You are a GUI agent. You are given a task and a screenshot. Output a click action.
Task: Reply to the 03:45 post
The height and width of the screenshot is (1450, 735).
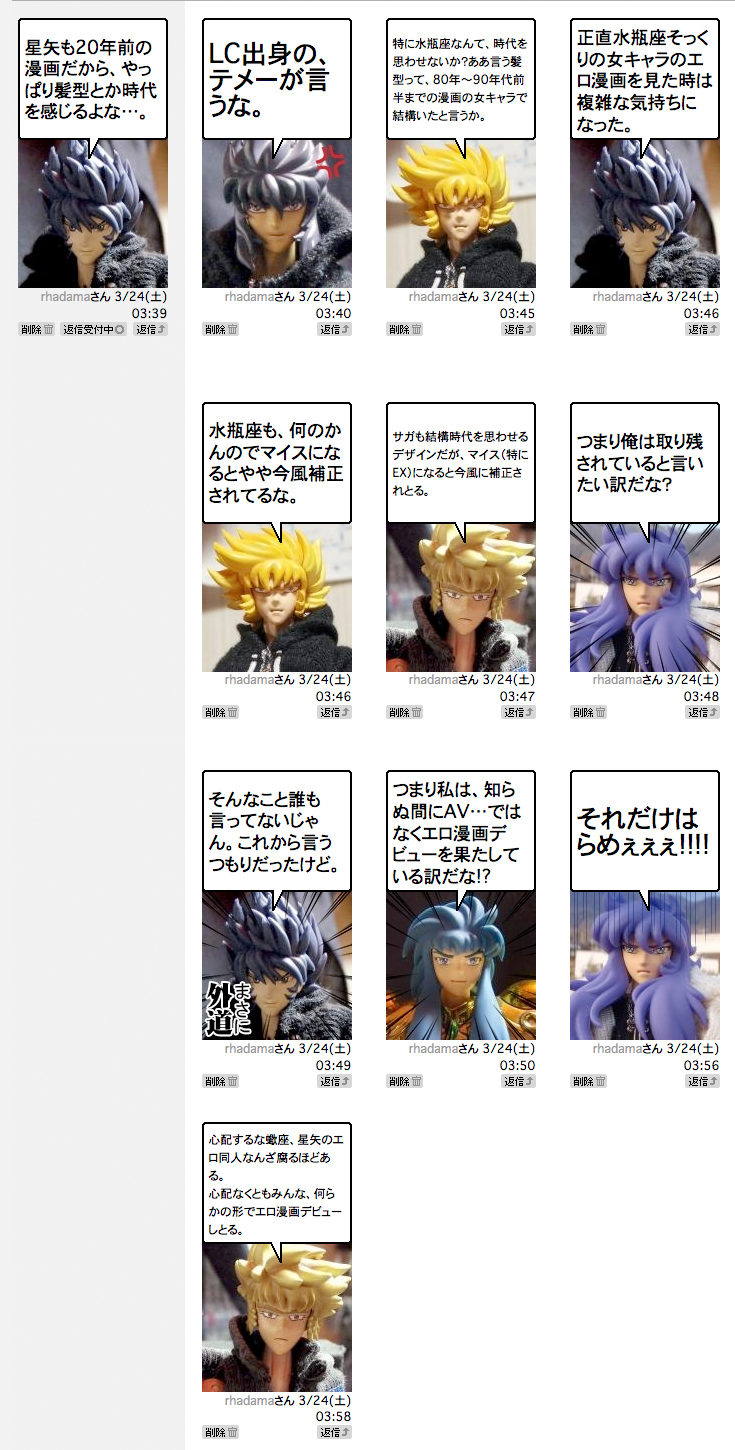519,329
